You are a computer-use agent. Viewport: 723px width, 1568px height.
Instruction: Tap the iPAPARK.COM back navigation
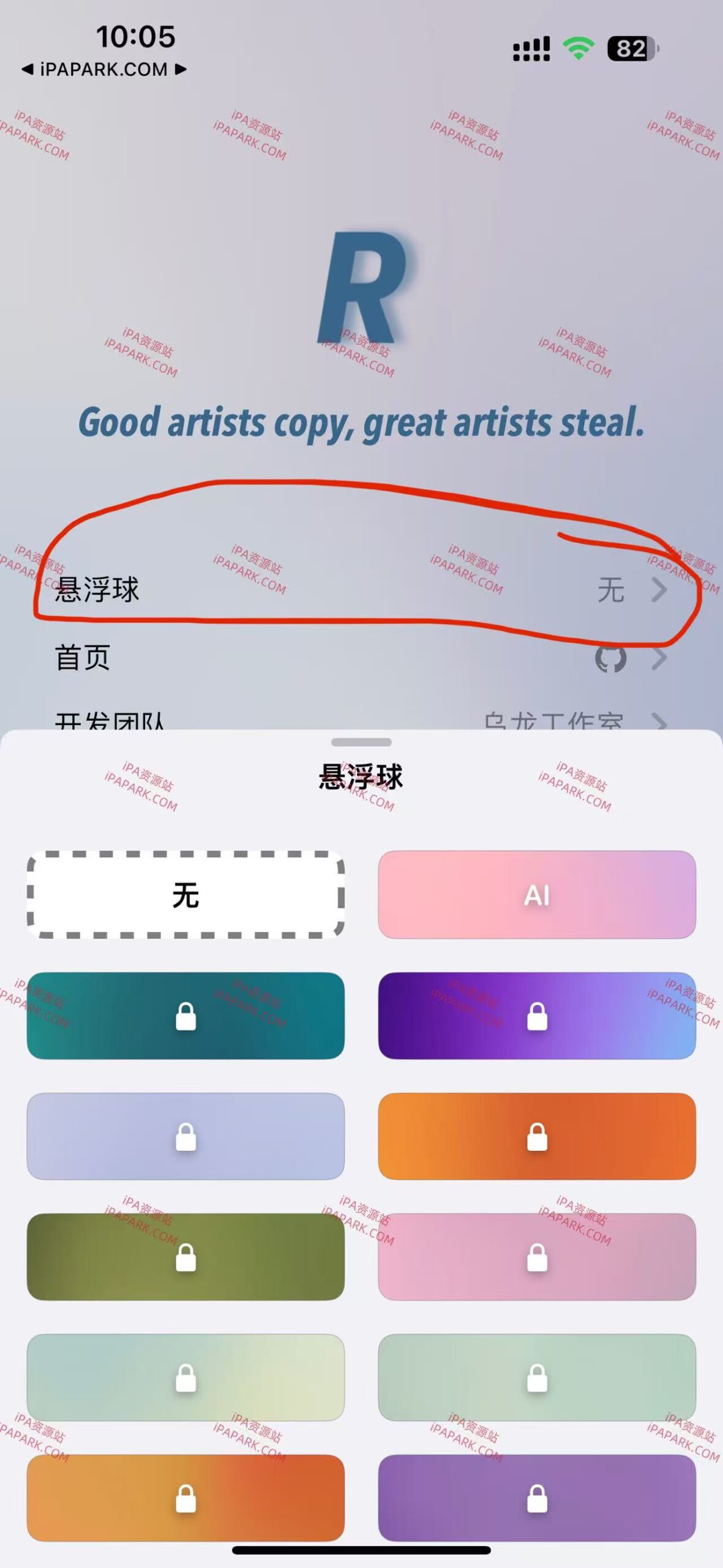tap(100, 69)
